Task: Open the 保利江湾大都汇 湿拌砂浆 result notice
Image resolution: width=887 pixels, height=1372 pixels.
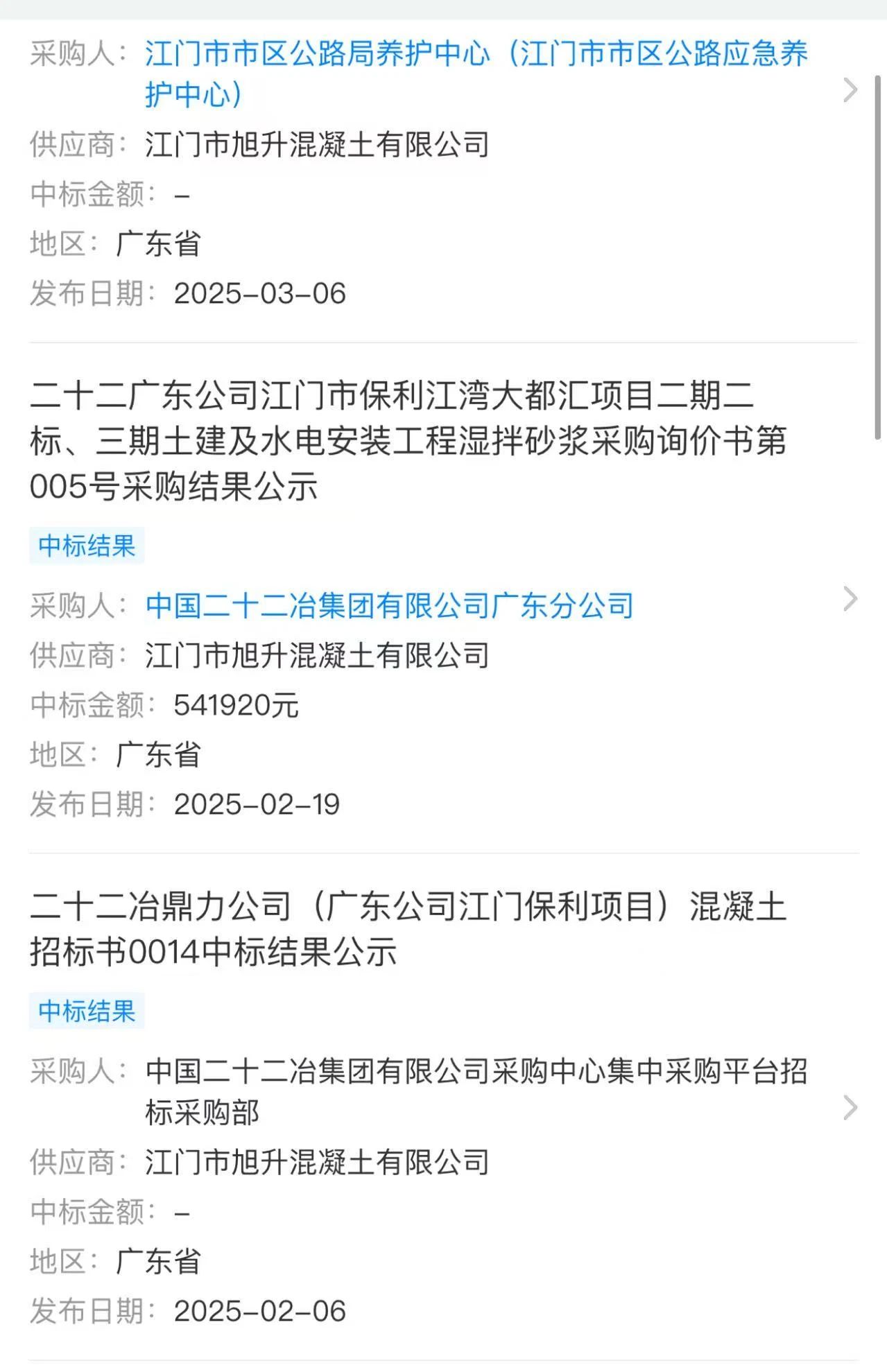Action: 408,441
